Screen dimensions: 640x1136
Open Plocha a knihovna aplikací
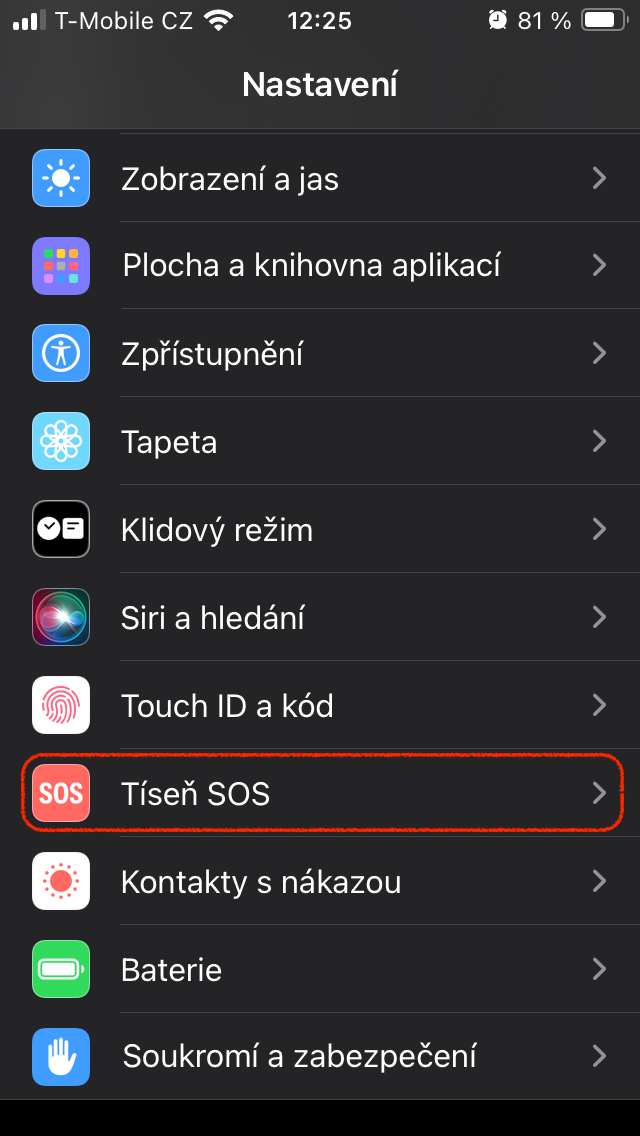click(320, 266)
